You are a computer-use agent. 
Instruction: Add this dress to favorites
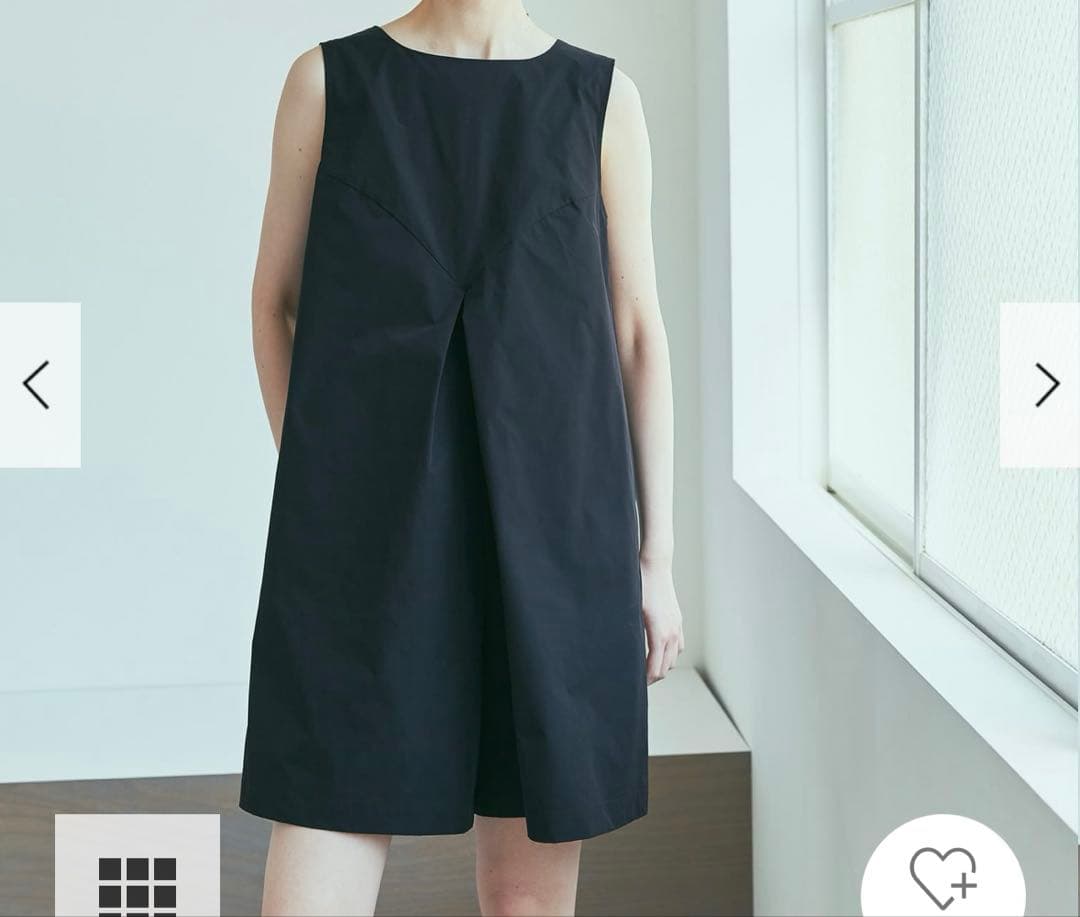point(943,874)
